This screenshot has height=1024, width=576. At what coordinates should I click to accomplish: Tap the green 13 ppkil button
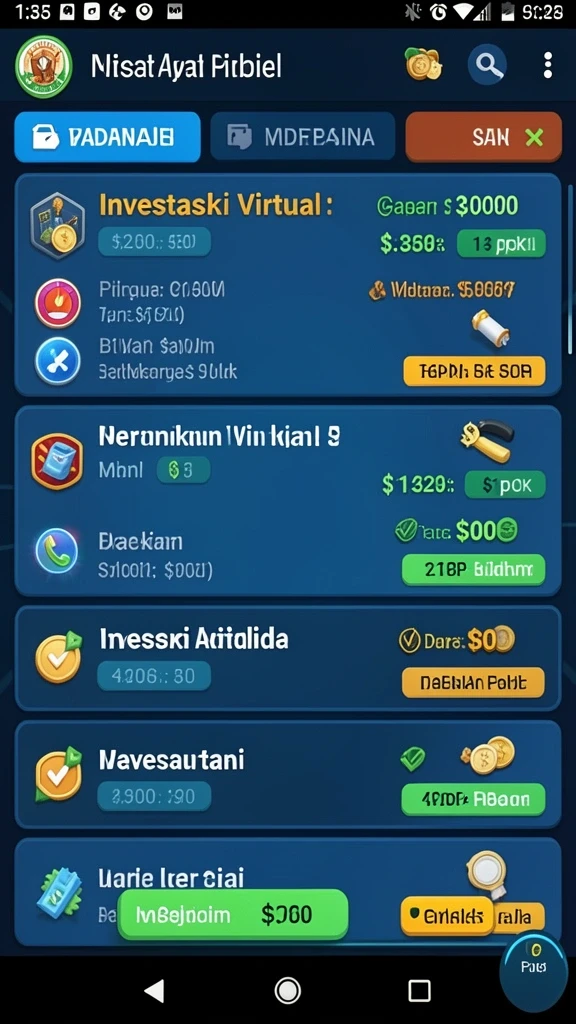pos(502,244)
